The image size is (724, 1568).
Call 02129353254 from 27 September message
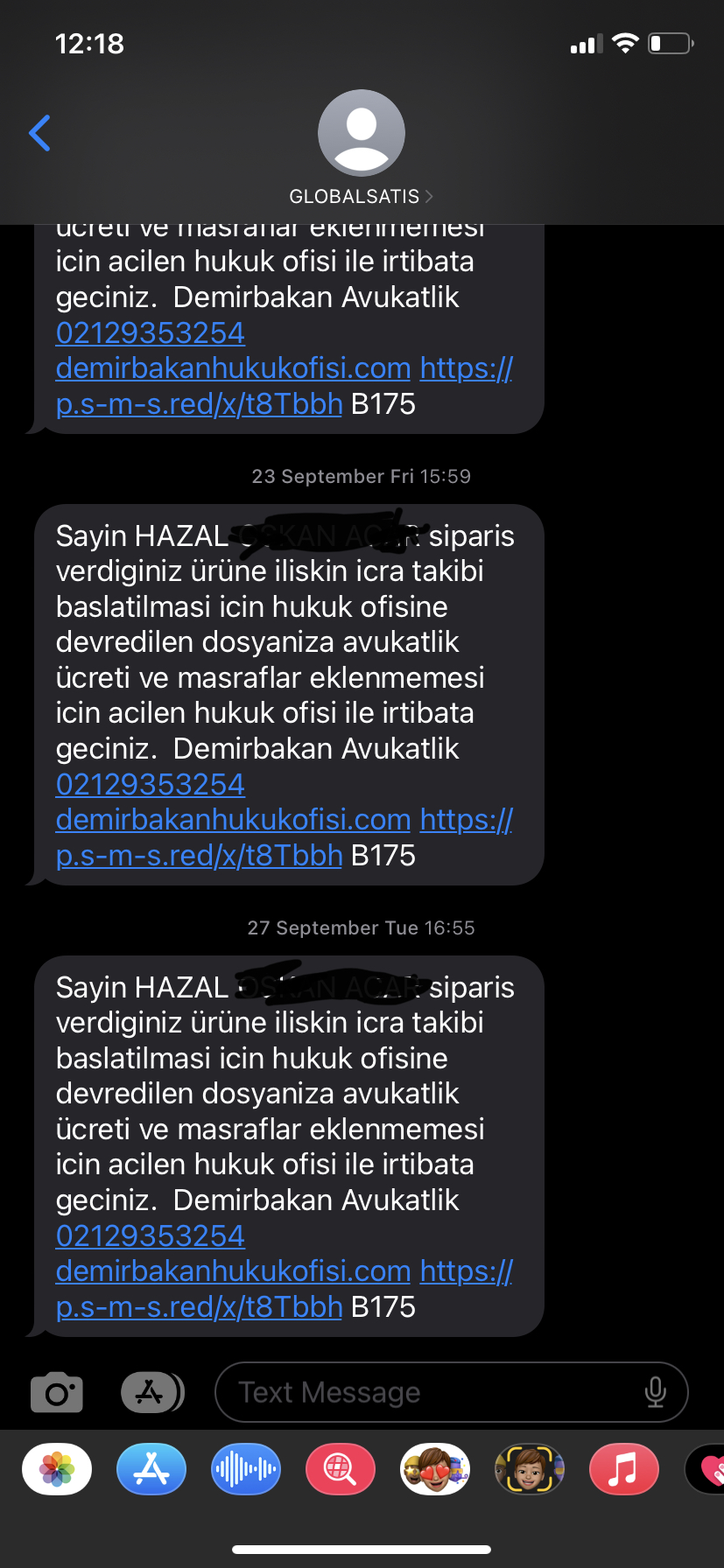pos(151,1235)
